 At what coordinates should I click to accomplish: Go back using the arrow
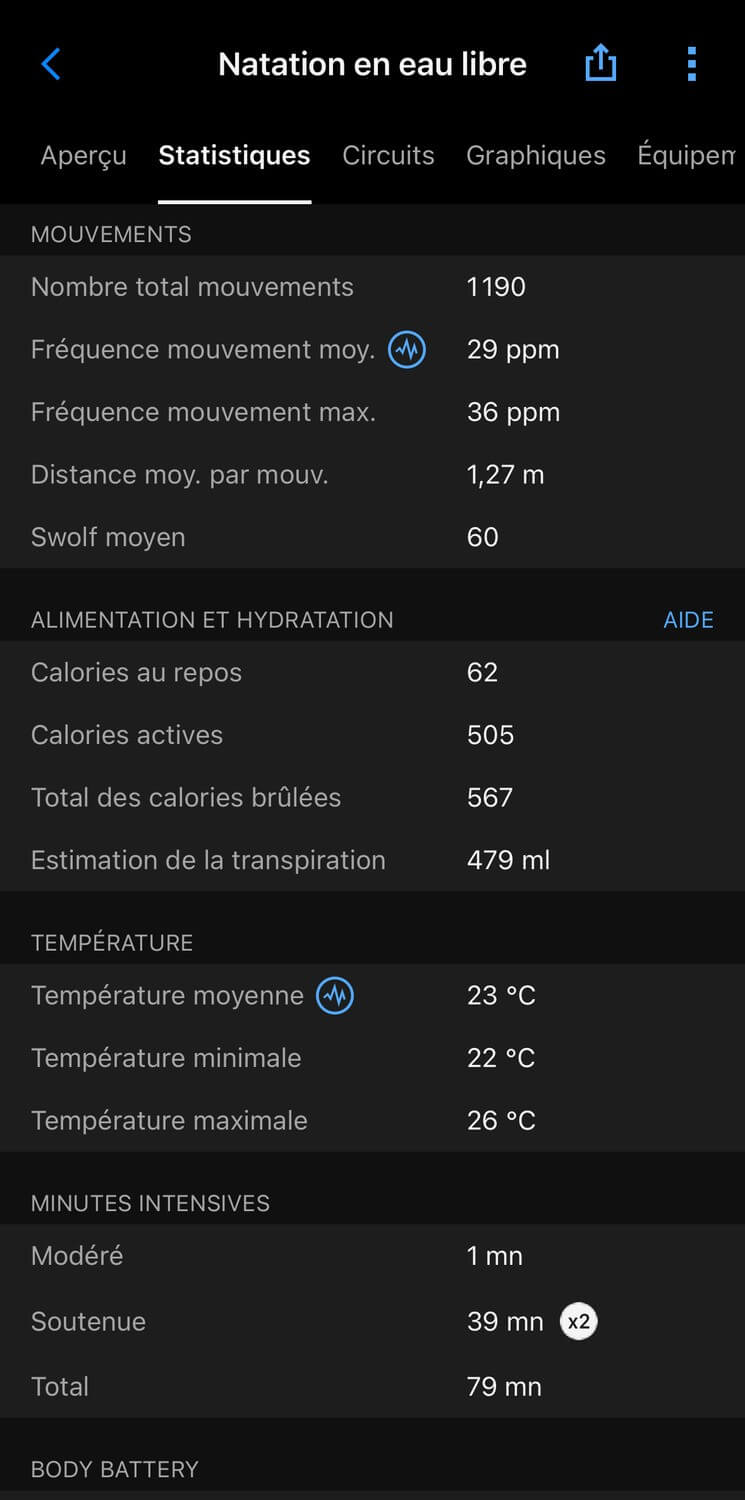point(51,64)
